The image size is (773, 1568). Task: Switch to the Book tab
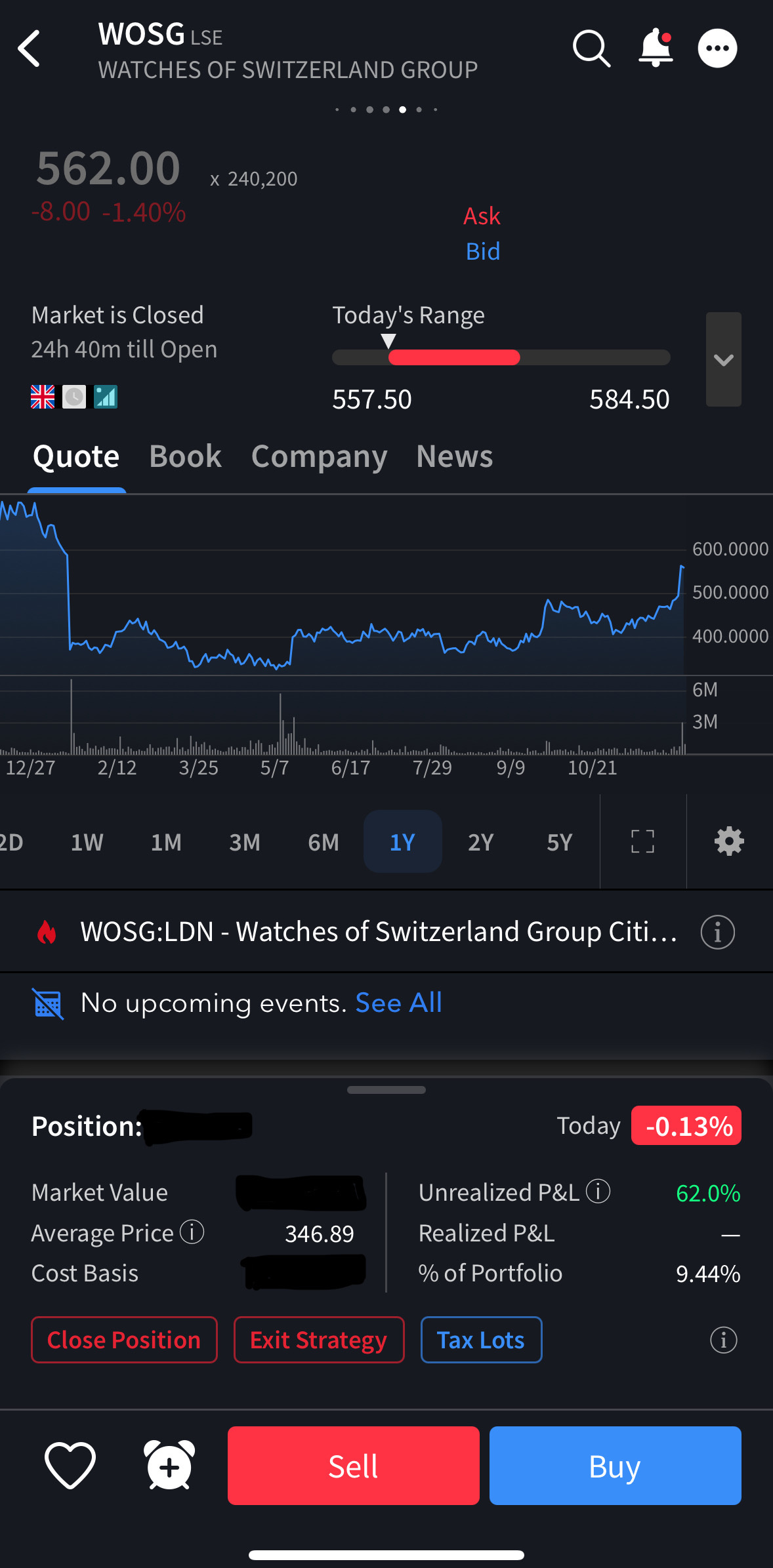pos(185,456)
